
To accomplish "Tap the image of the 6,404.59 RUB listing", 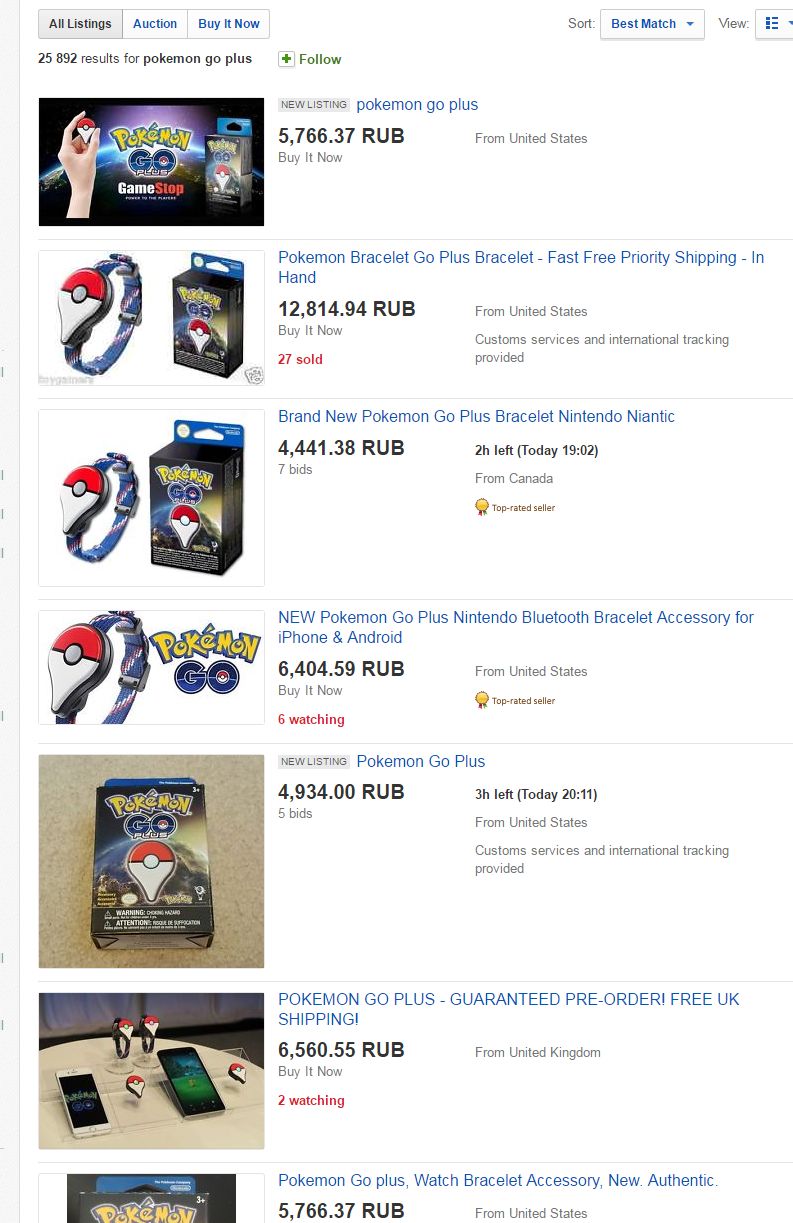I will (151, 667).
